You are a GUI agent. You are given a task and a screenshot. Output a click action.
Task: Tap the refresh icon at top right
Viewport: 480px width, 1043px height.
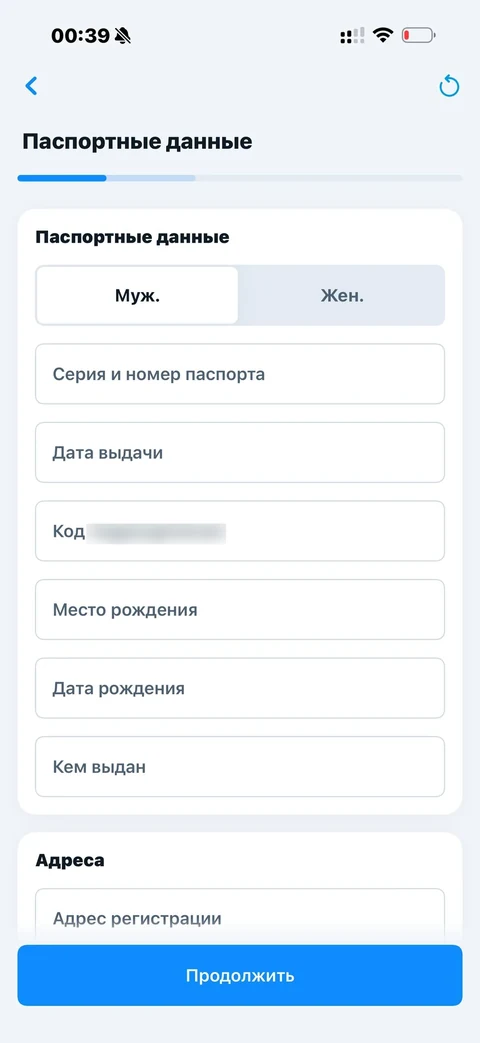(x=449, y=86)
